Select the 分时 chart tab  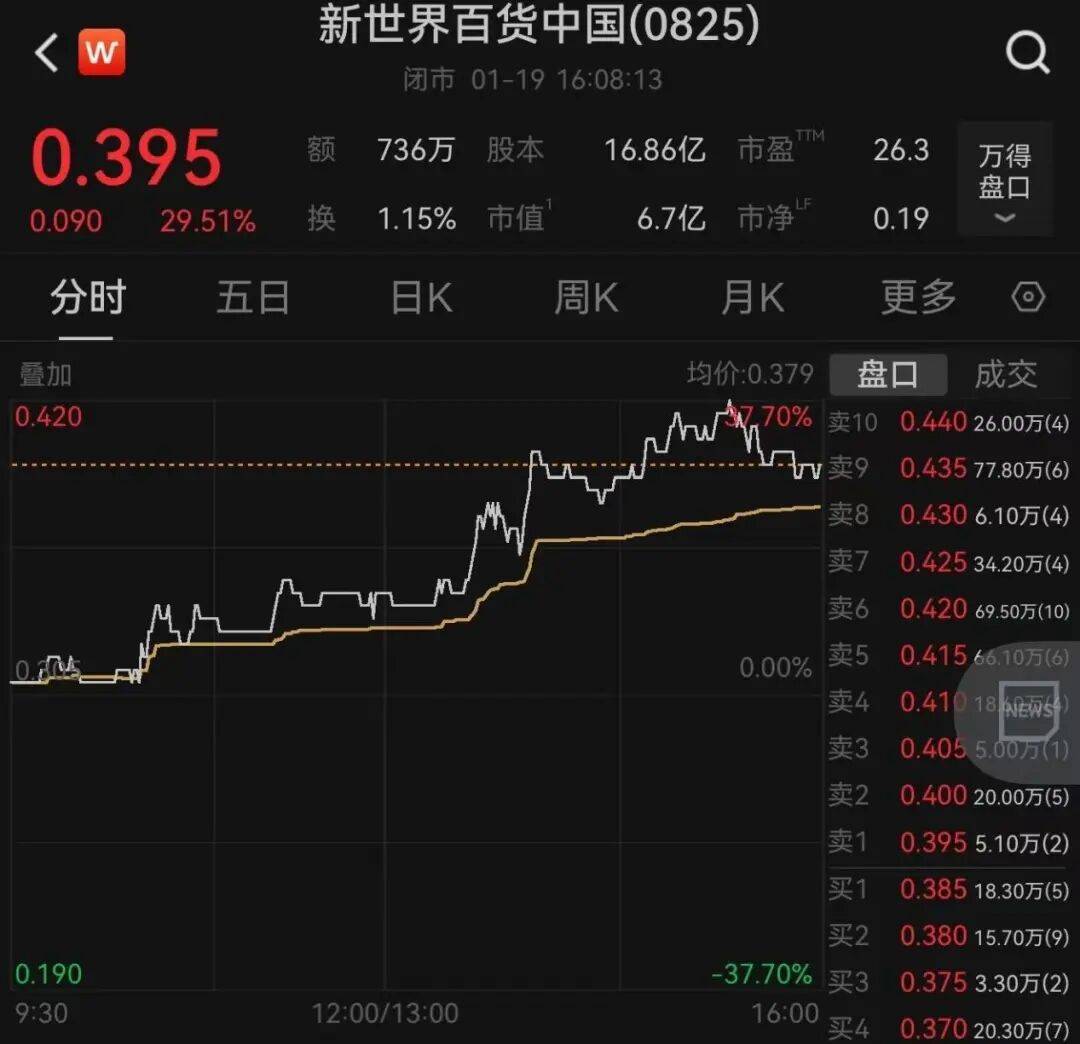pyautogui.click(x=88, y=298)
